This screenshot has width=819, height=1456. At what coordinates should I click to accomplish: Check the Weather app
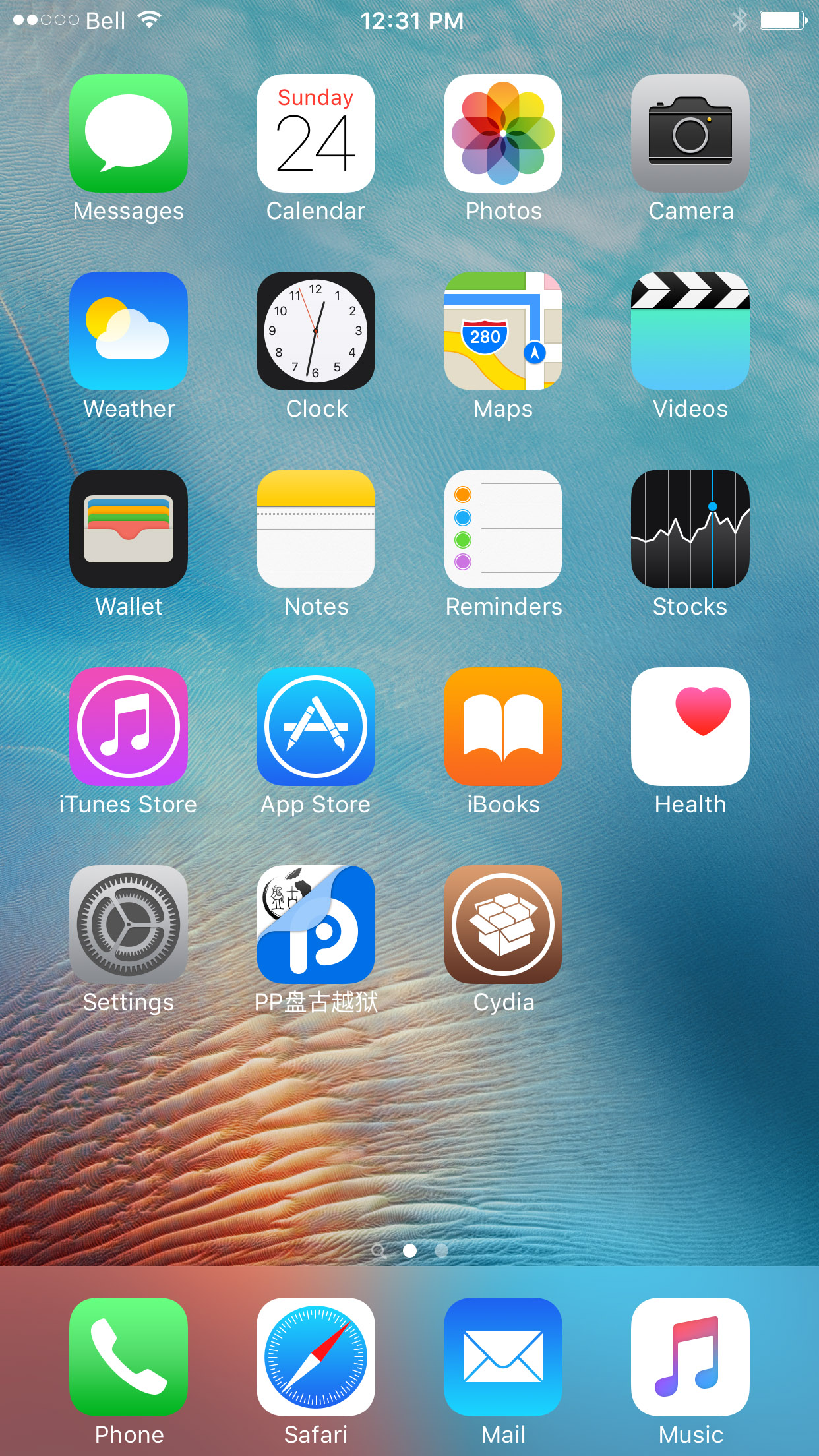coord(129,331)
